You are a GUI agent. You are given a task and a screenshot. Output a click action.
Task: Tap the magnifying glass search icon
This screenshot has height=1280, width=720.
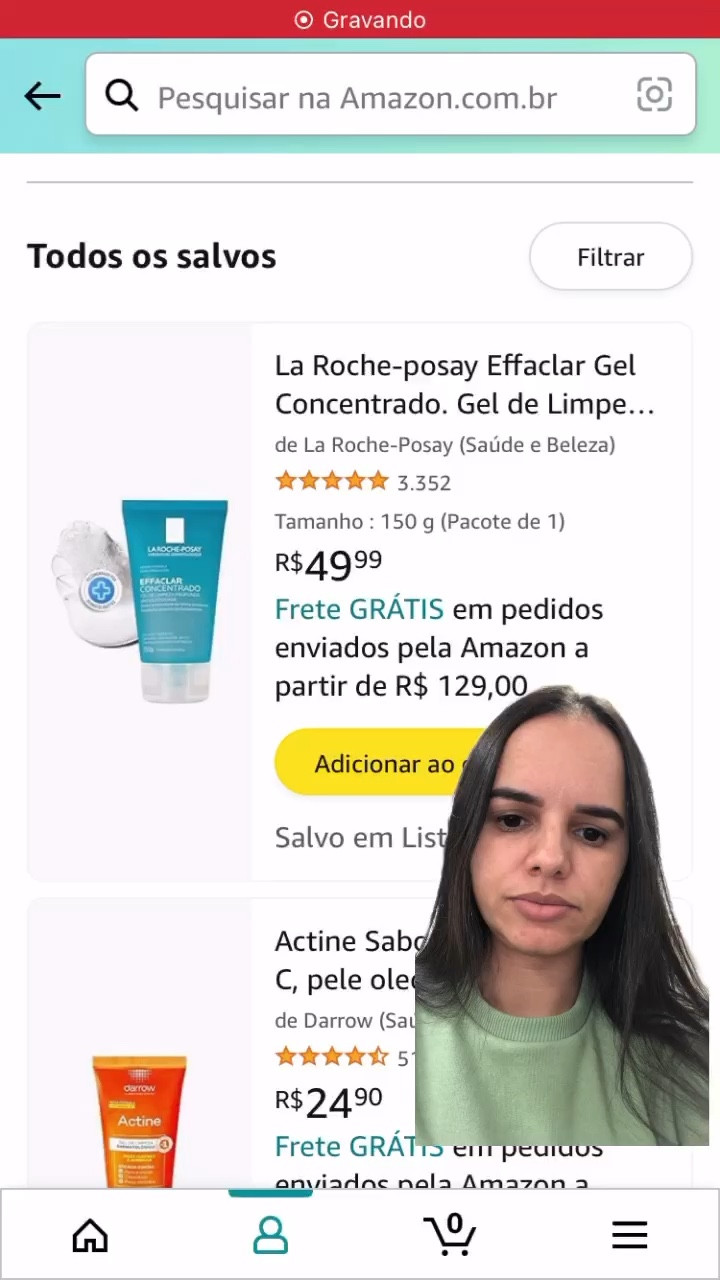(121, 95)
